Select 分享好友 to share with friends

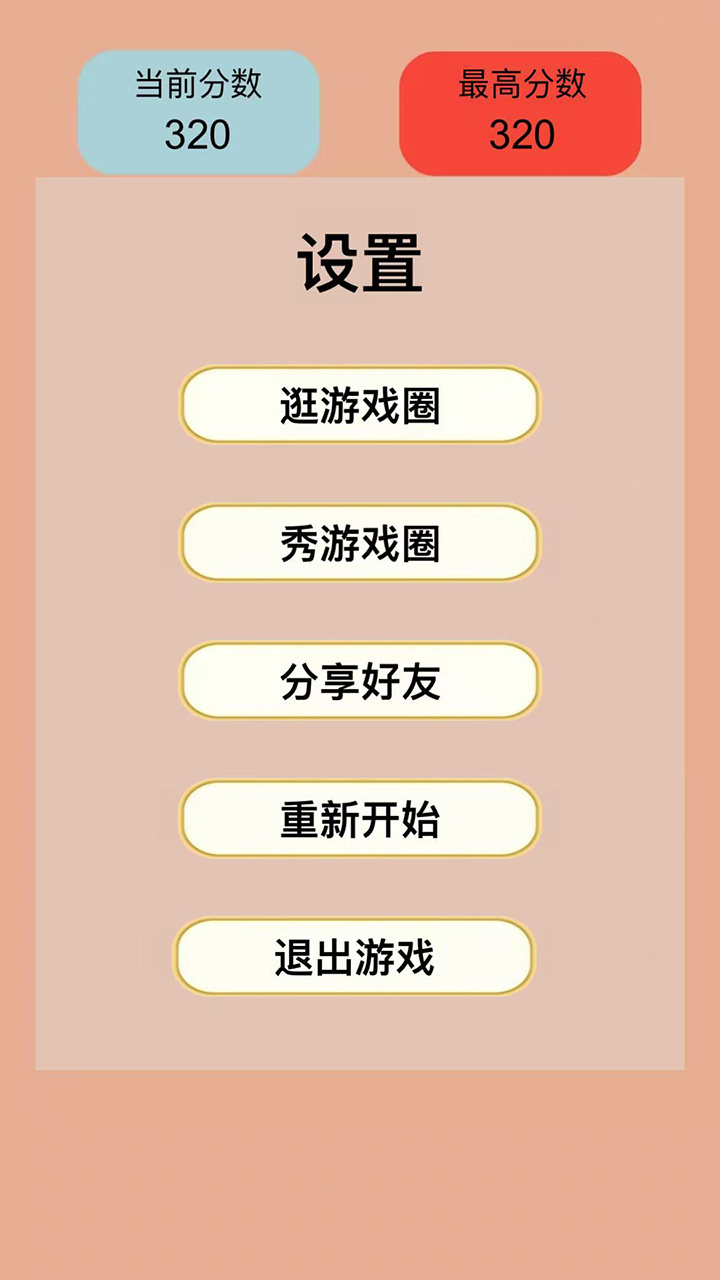tap(359, 680)
